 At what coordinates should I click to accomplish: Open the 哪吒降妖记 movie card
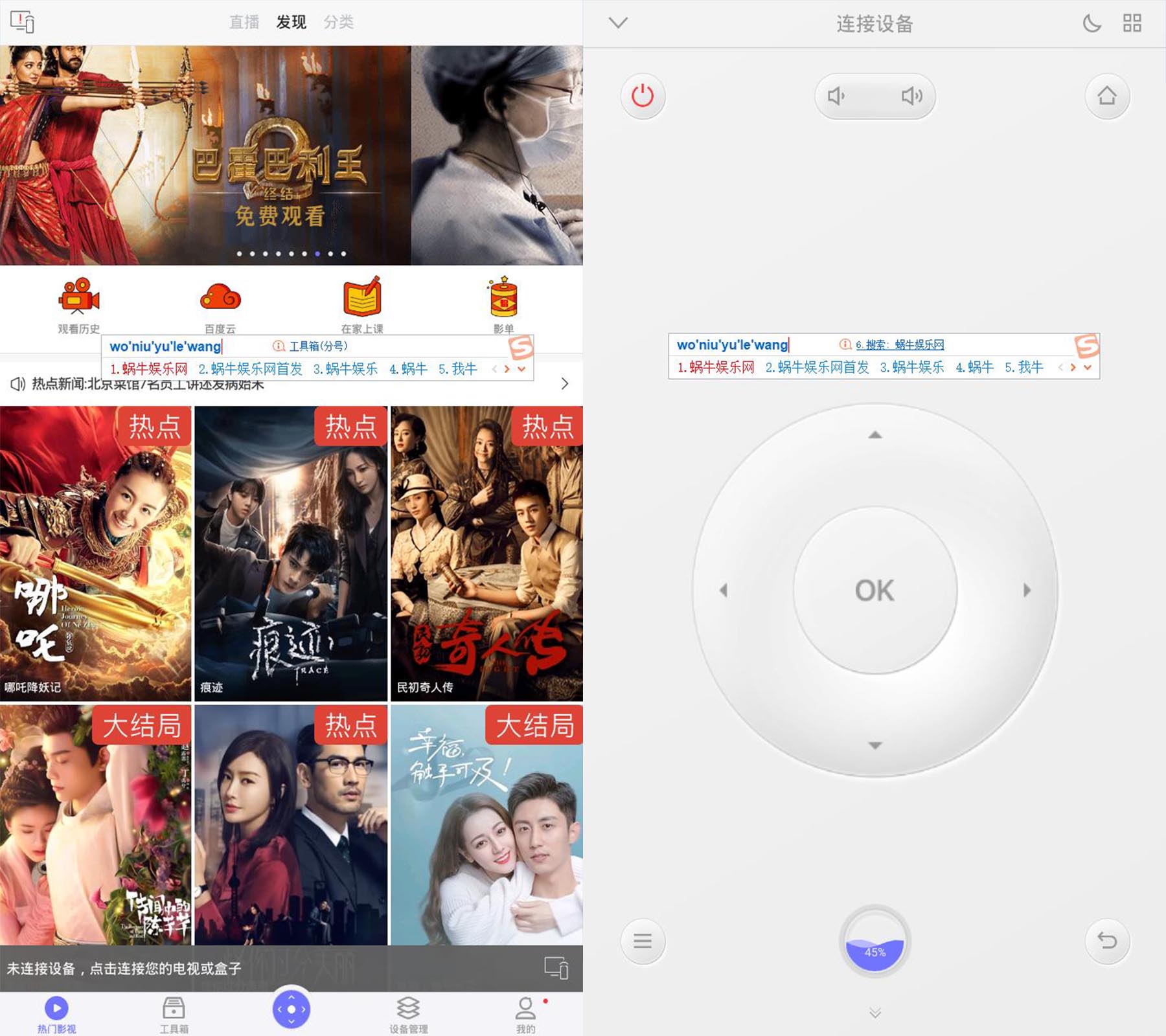click(x=96, y=554)
